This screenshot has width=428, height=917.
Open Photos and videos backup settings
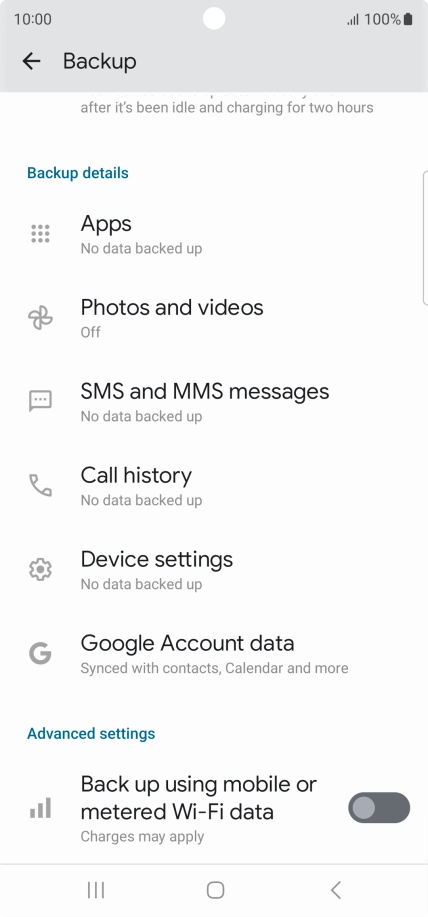pyautogui.click(x=214, y=318)
